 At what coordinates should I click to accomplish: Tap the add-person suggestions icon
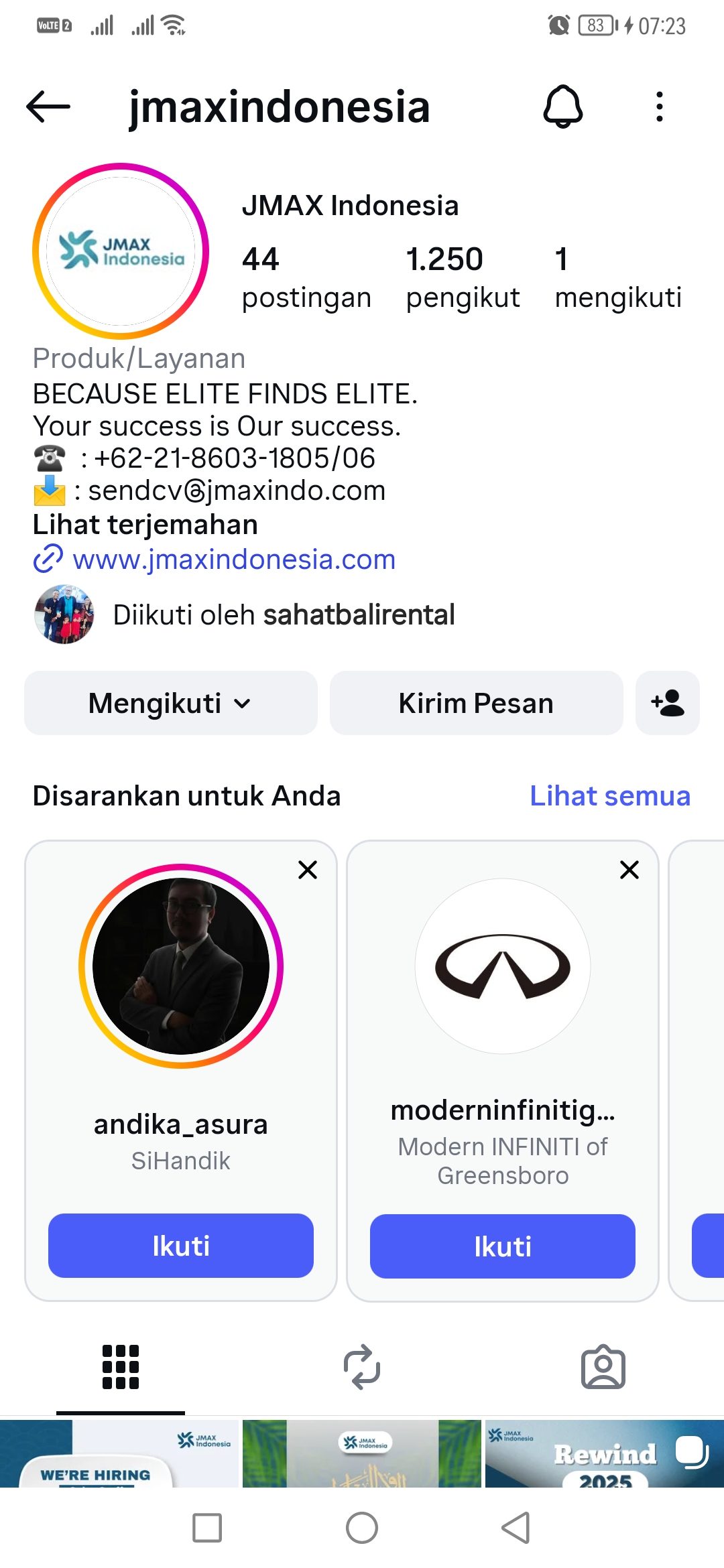668,703
